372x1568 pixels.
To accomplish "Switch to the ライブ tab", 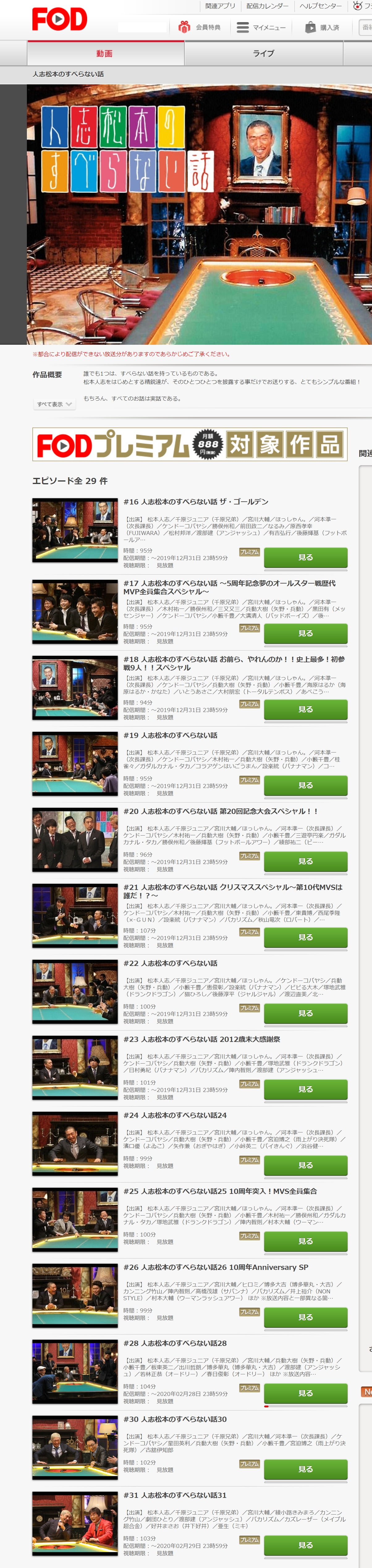I will click(263, 53).
